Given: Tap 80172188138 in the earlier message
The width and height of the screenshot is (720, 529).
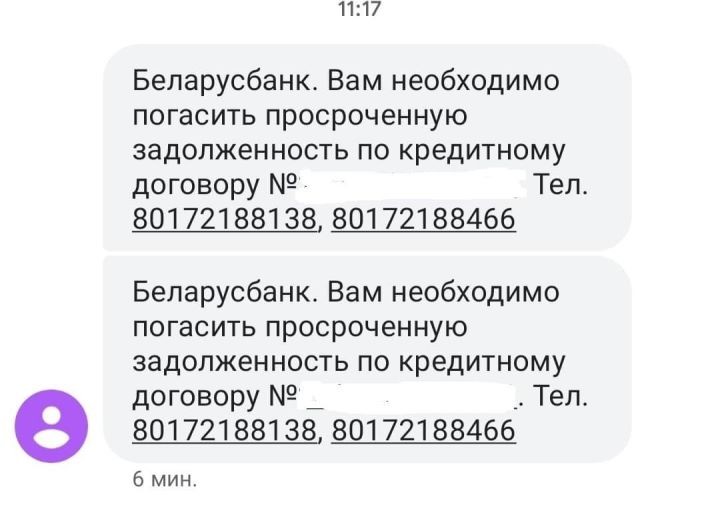Looking at the screenshot, I should 224,218.
